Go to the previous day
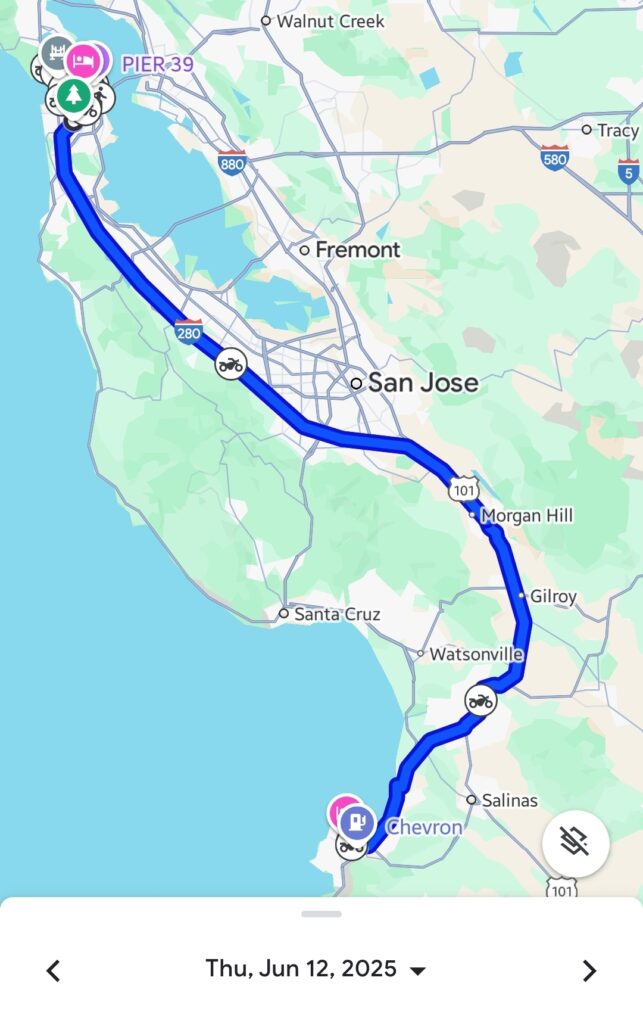Image resolution: width=643 pixels, height=1024 pixels. tap(54, 970)
